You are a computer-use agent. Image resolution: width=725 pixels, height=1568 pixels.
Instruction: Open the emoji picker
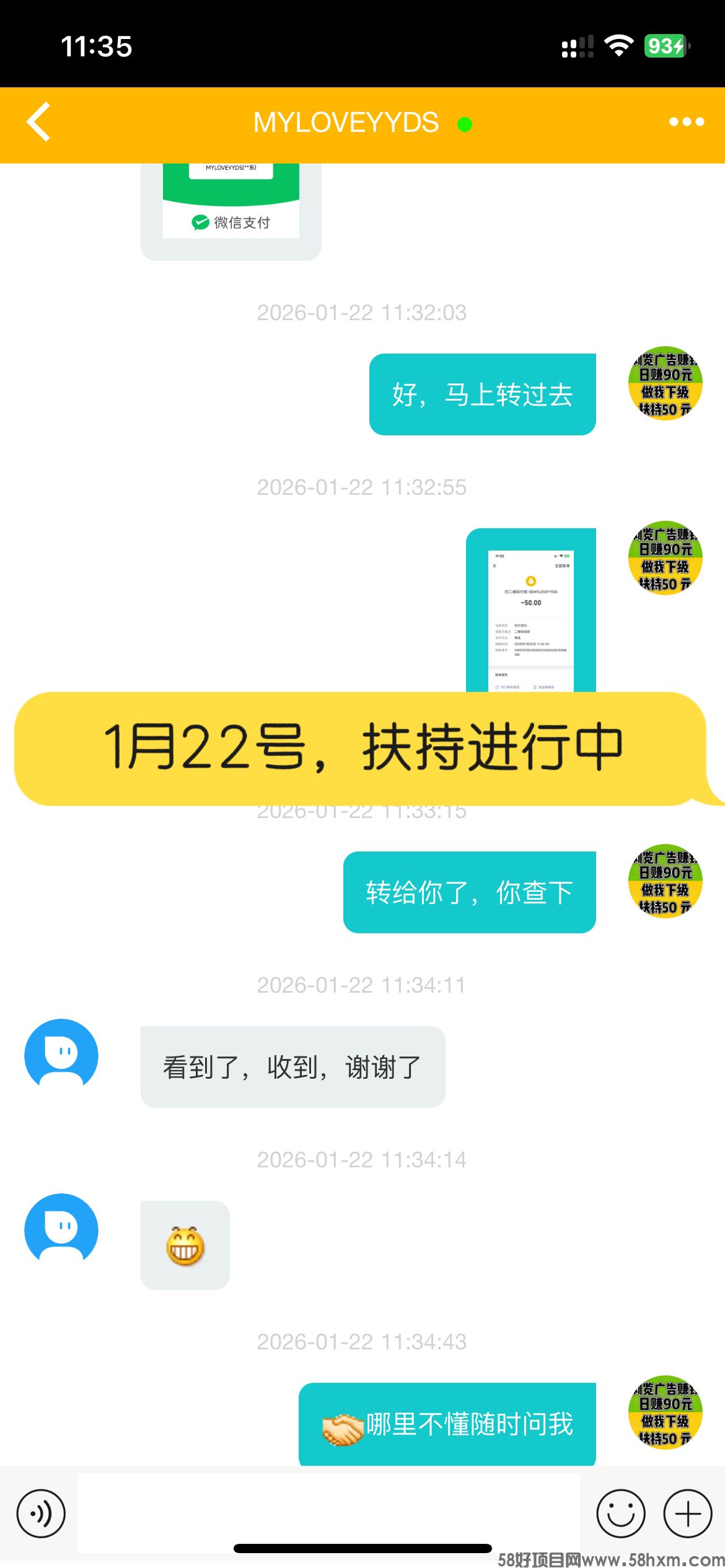coord(620,1514)
